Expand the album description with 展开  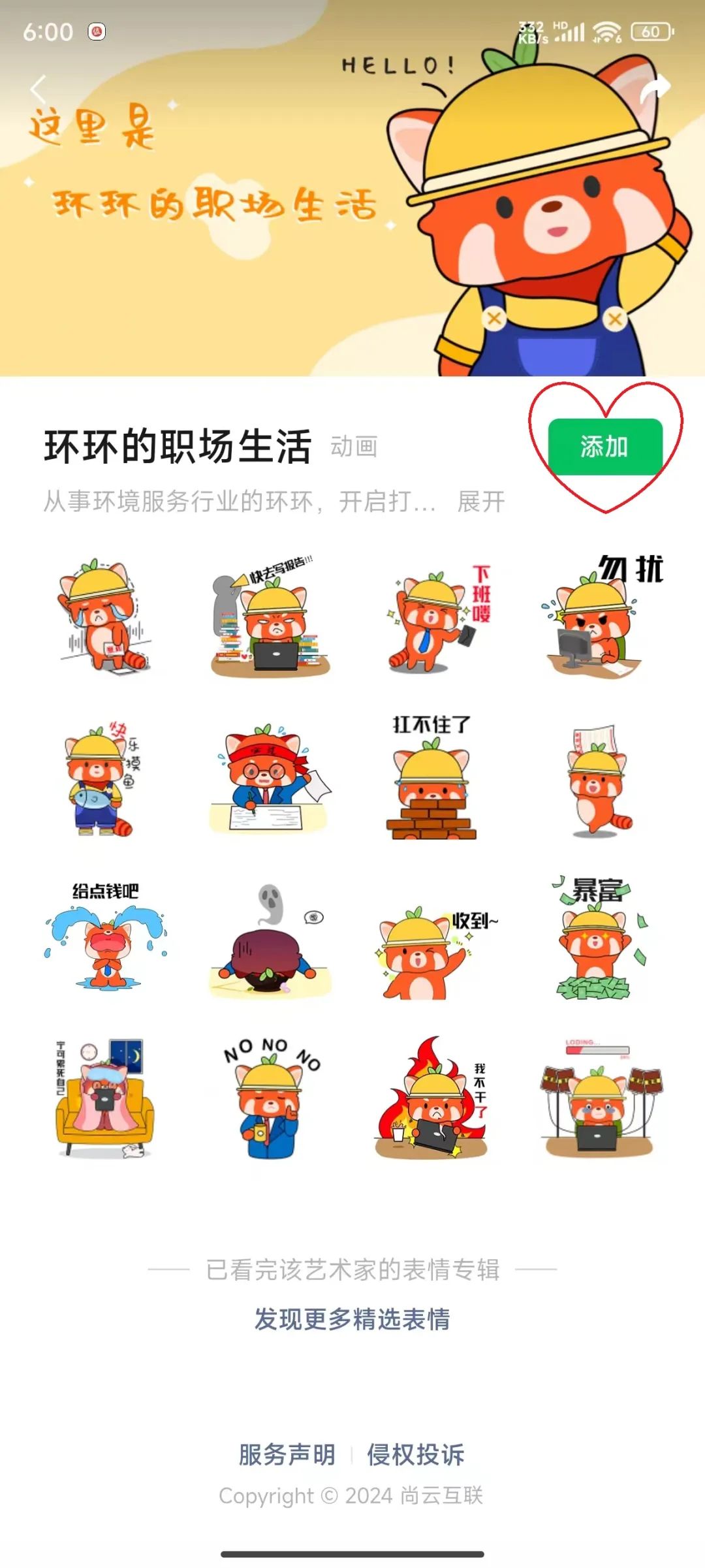coord(480,502)
